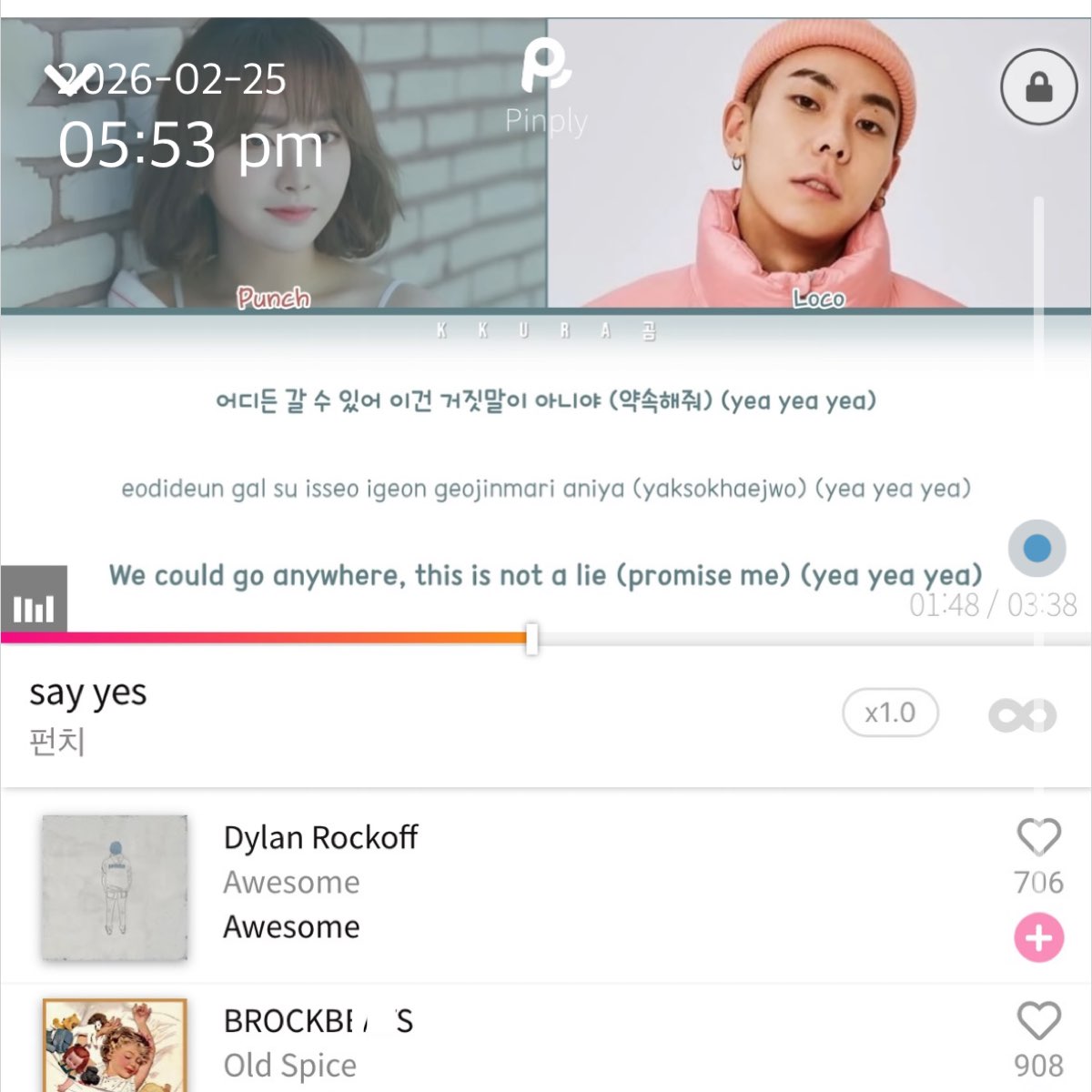Like the Old Spice track
The height and width of the screenshot is (1092, 1092).
pos(1038,1021)
